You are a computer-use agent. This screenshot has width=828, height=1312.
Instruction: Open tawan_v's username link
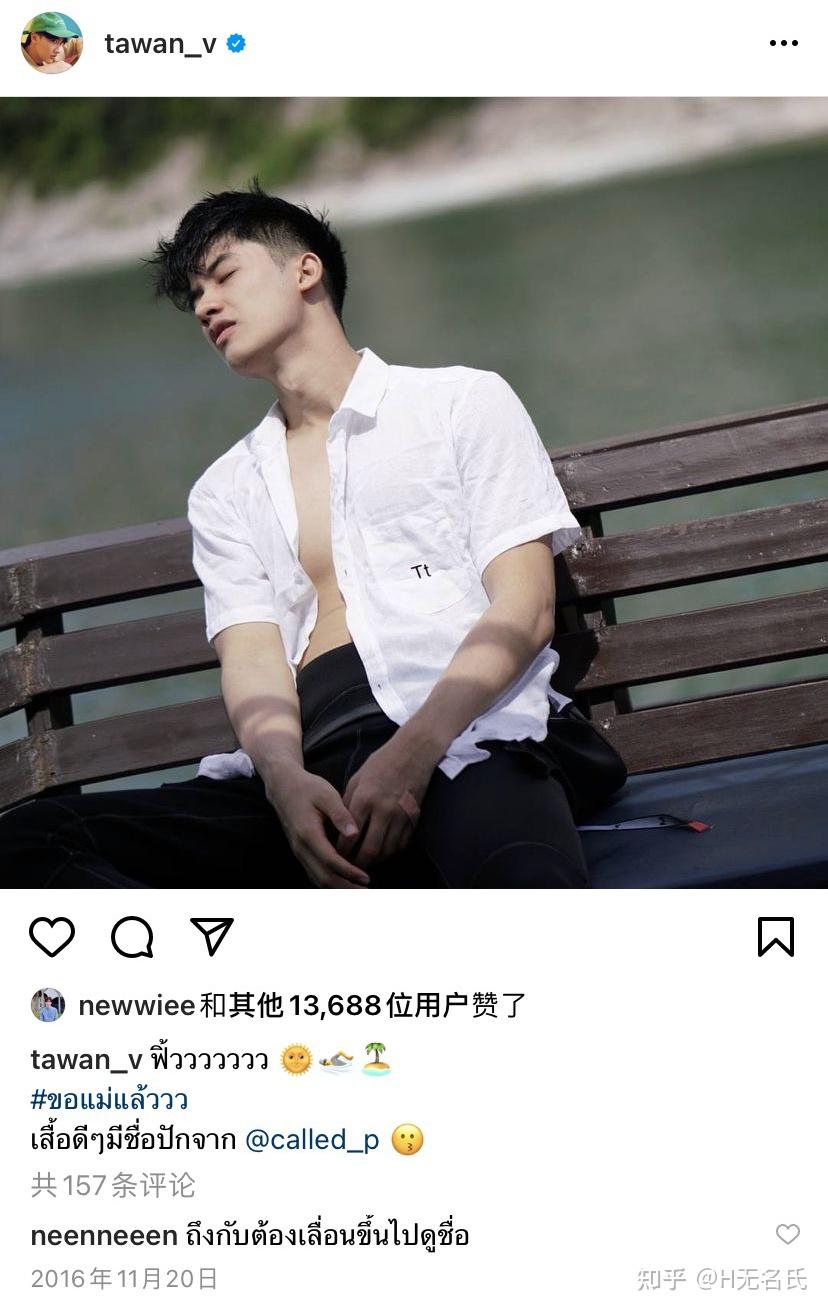159,43
